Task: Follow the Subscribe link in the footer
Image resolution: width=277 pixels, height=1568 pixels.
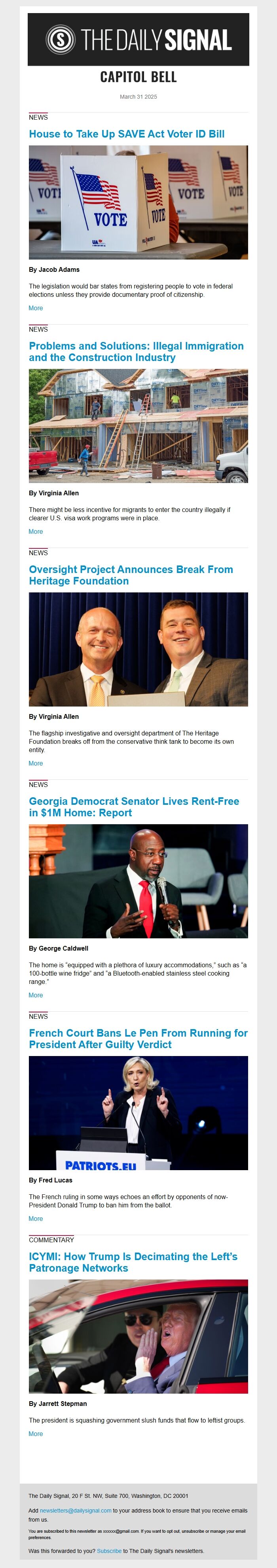Action: (x=109, y=1550)
